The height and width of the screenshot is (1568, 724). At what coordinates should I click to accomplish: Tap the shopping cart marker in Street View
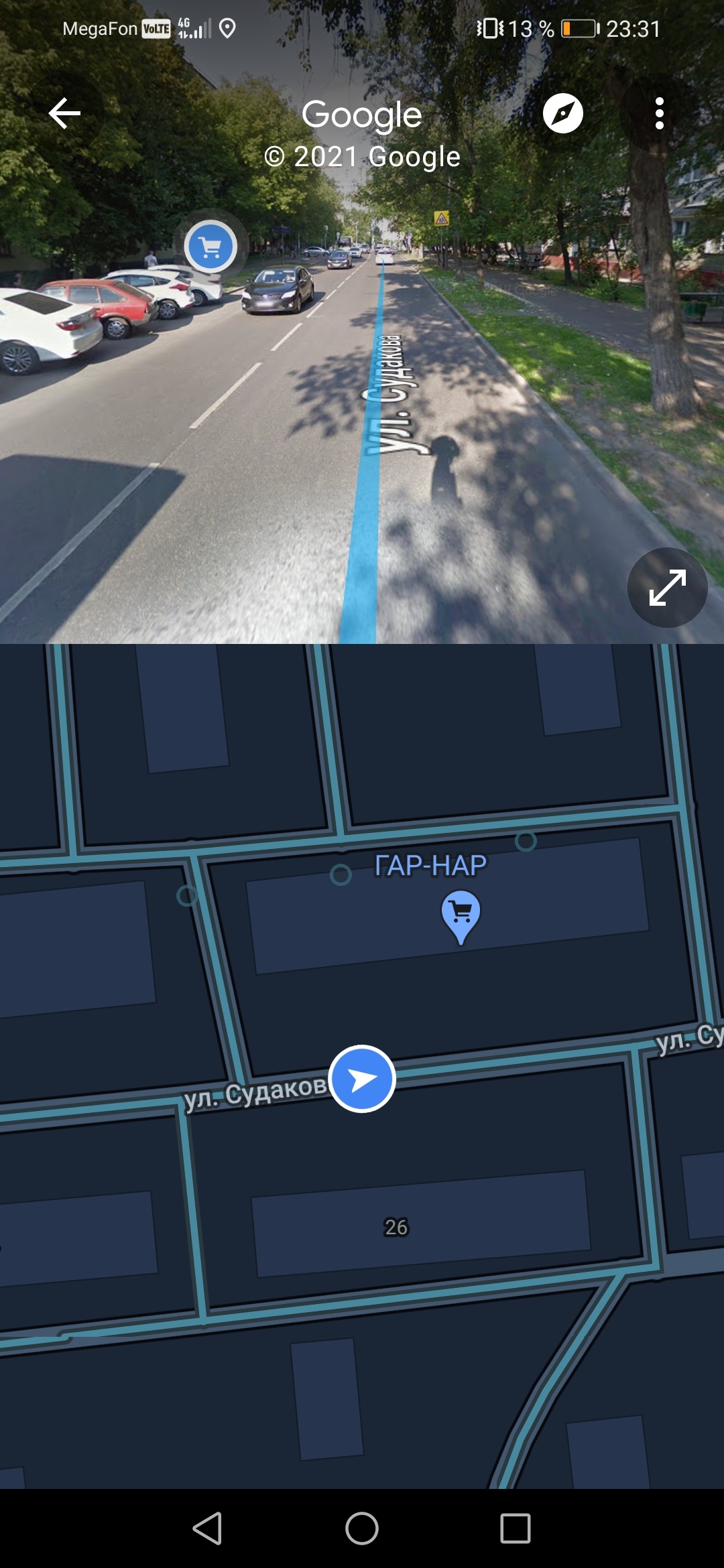point(211,247)
